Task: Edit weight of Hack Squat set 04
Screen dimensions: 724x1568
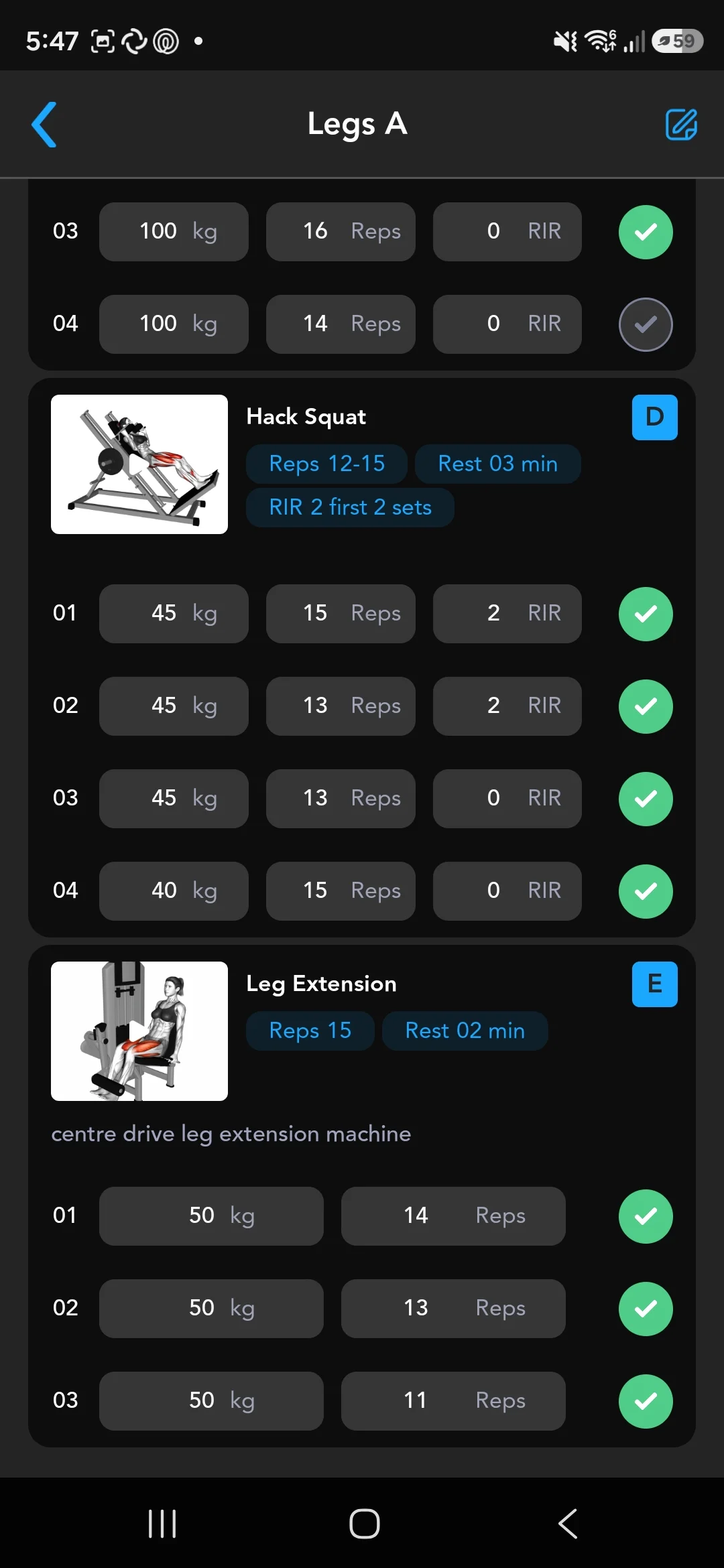Action: pos(174,891)
